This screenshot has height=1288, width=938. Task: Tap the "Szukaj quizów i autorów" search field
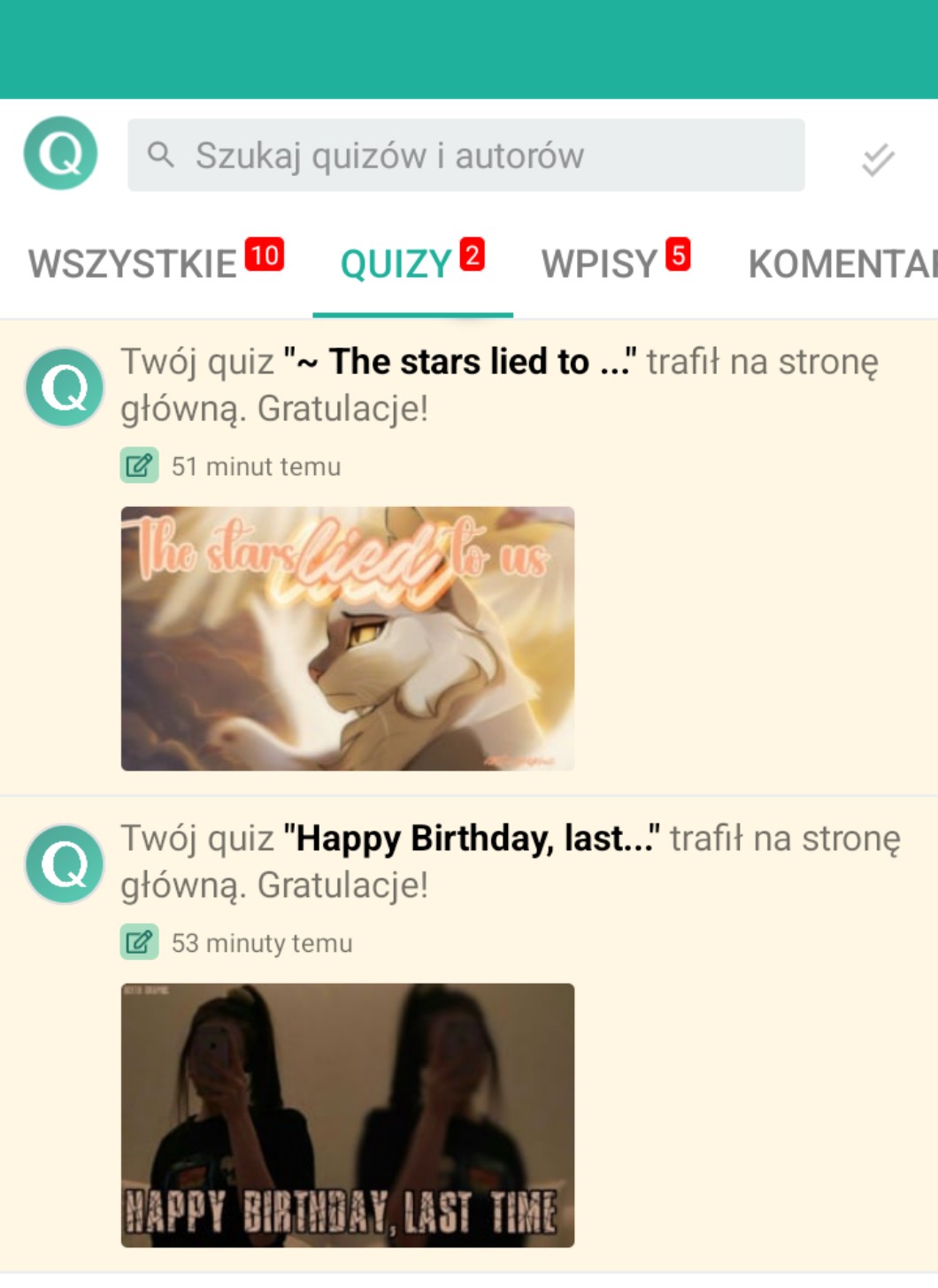click(466, 156)
